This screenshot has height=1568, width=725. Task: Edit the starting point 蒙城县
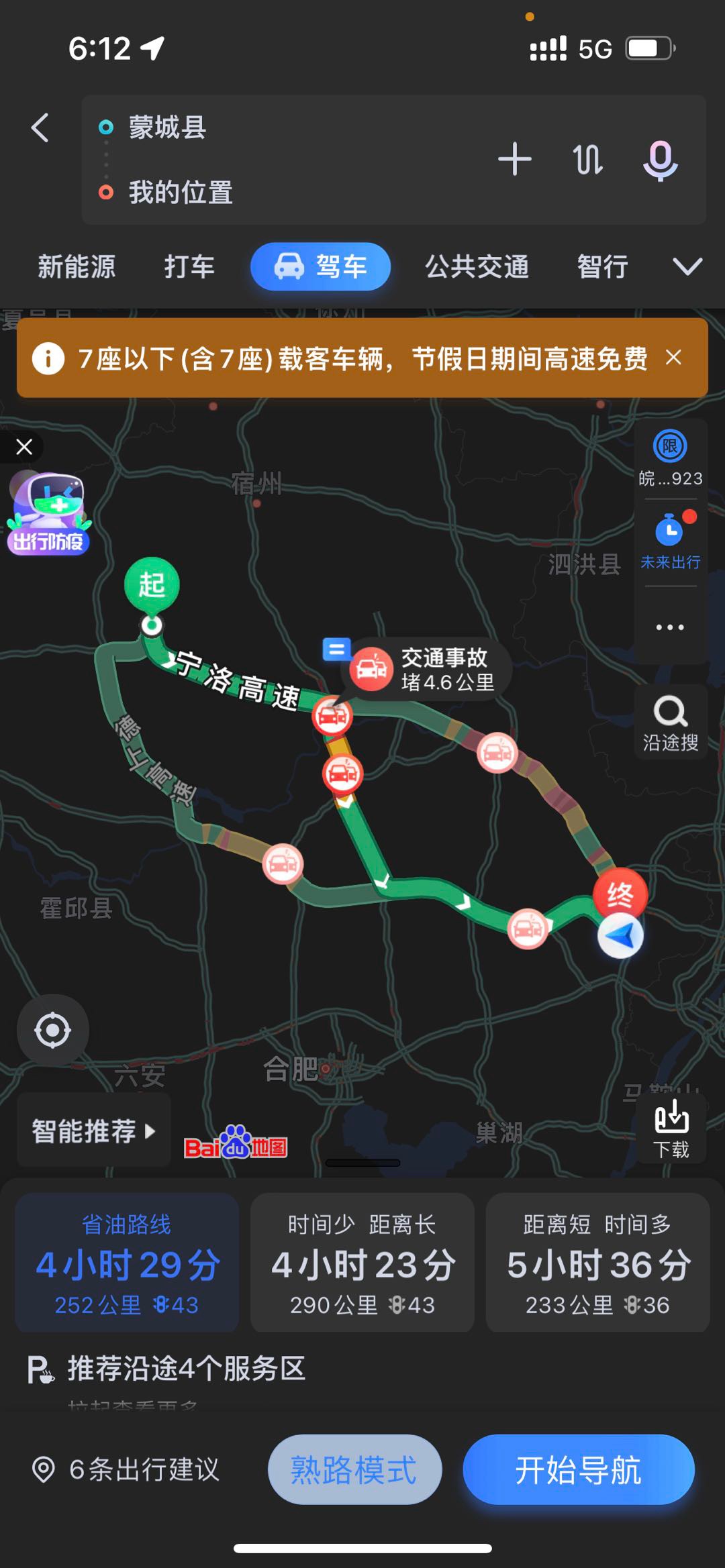pos(168,127)
